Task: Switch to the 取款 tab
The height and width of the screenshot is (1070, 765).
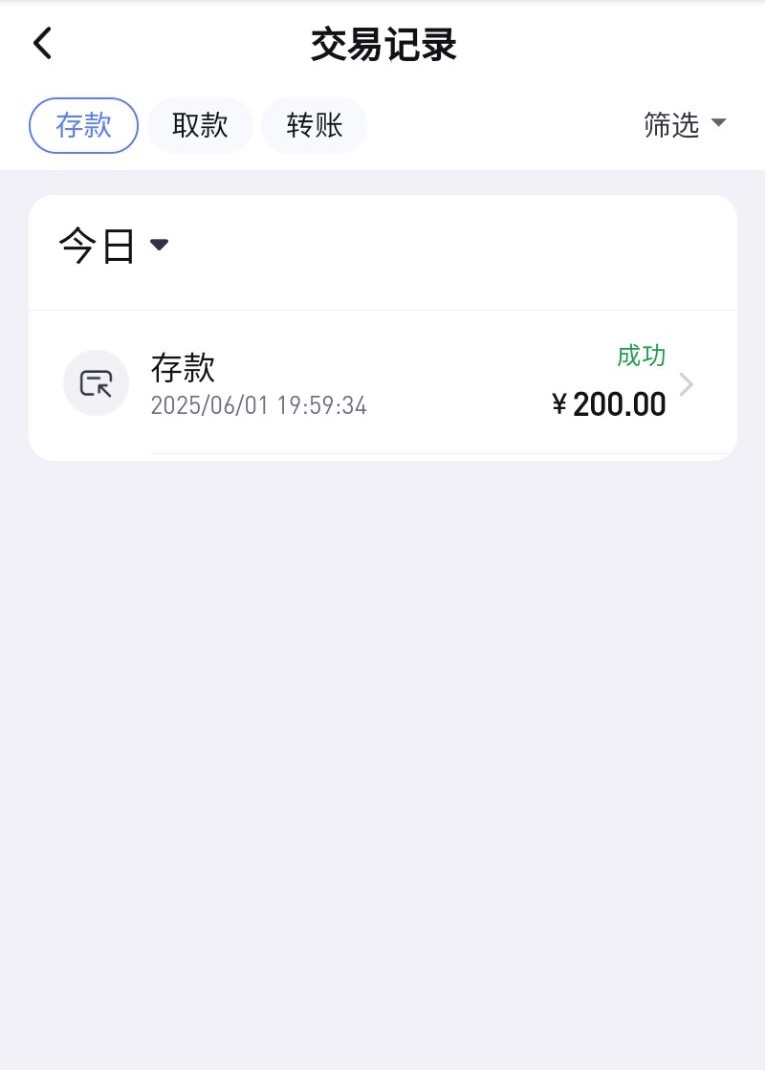Action: coord(200,126)
